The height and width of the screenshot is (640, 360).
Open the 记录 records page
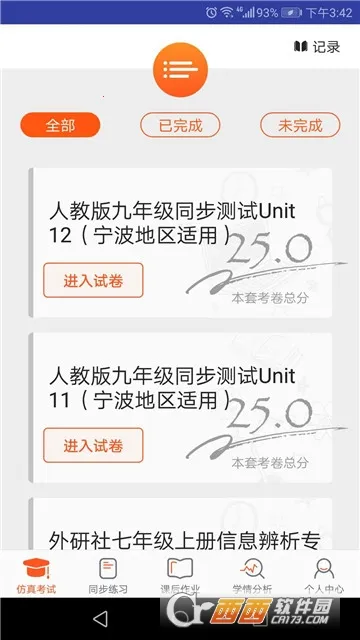pos(317,47)
